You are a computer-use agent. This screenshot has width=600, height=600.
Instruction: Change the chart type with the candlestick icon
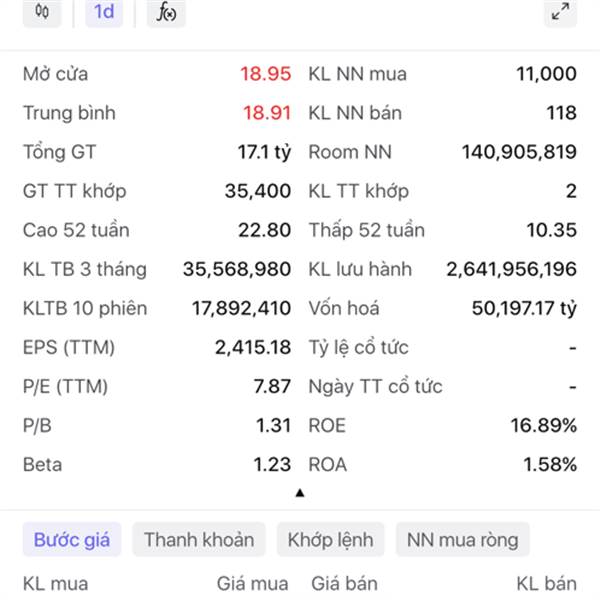pos(42,12)
